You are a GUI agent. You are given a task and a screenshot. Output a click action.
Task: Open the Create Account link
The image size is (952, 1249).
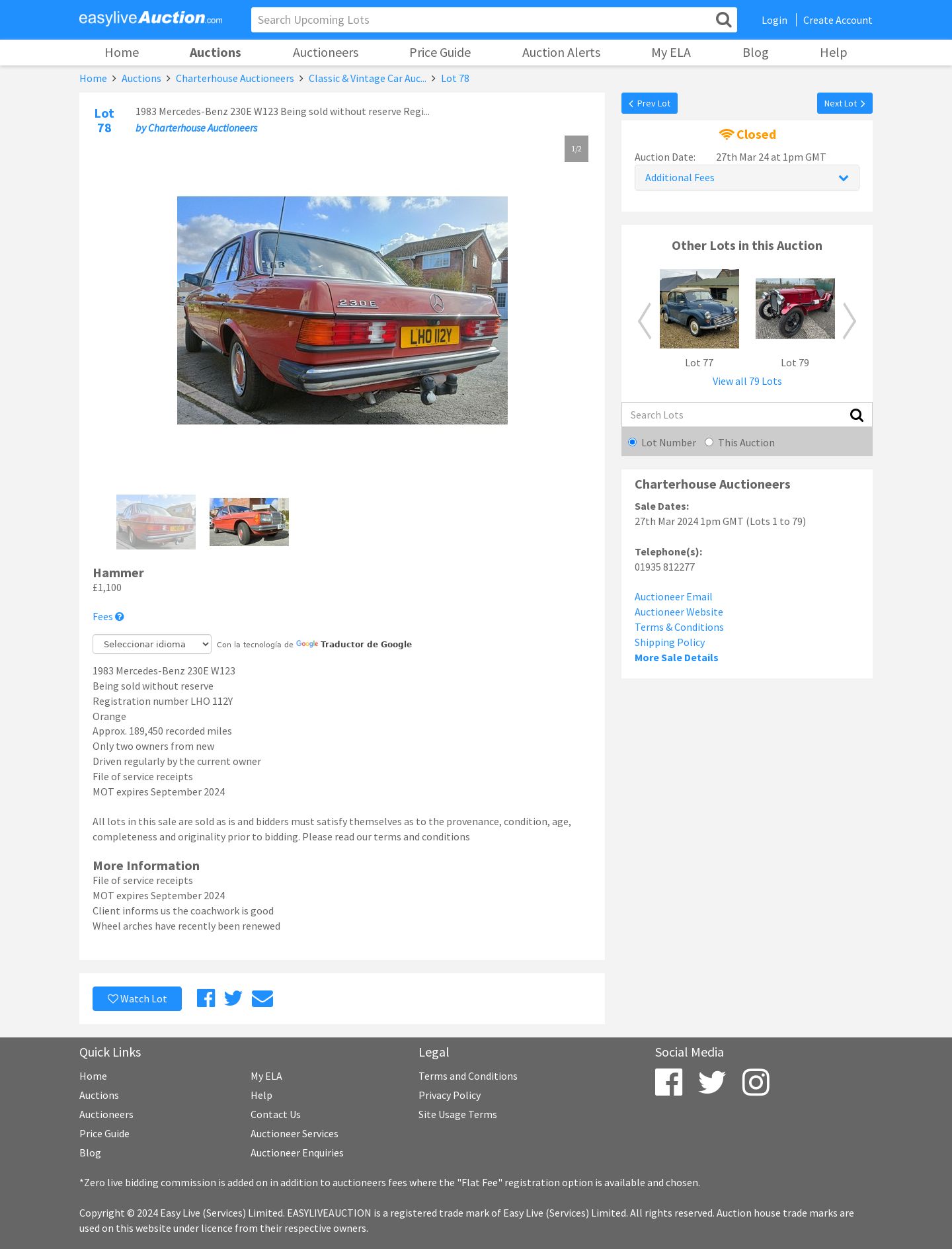tap(837, 20)
